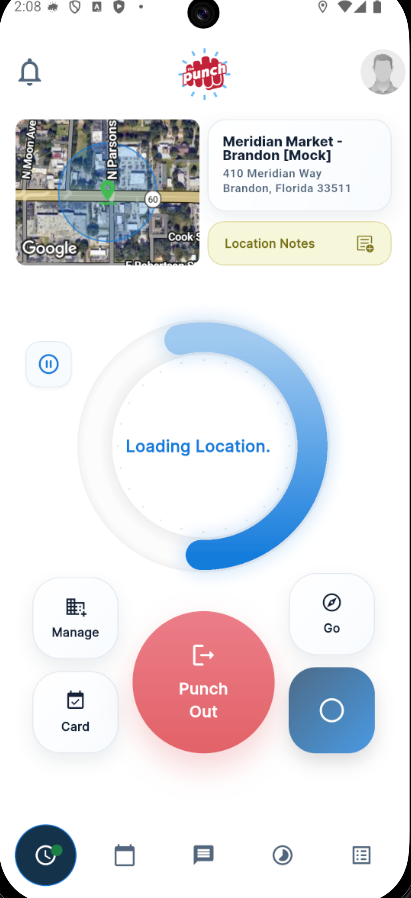Tap the Manage button
Screen dimensions: 411x898
click(76, 617)
